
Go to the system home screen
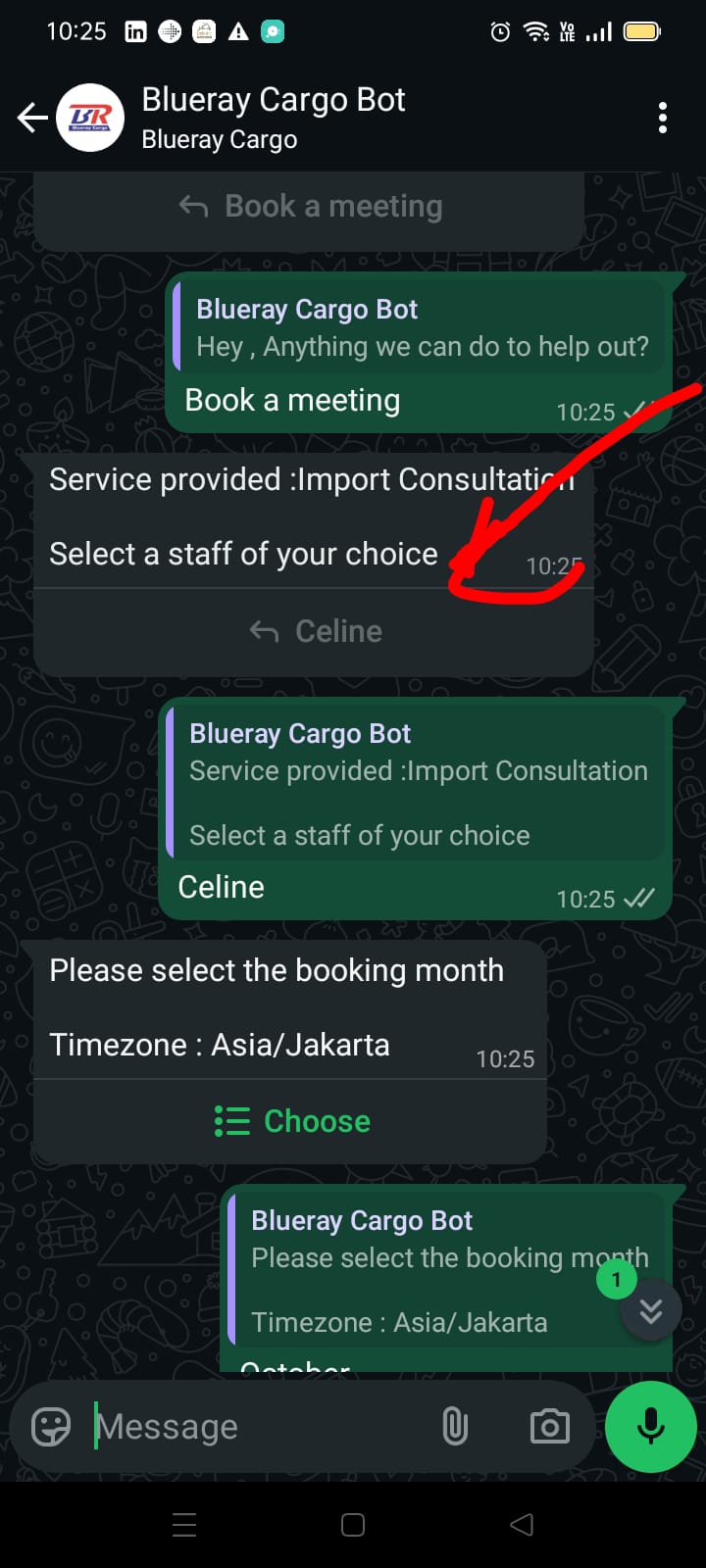coord(353,1525)
